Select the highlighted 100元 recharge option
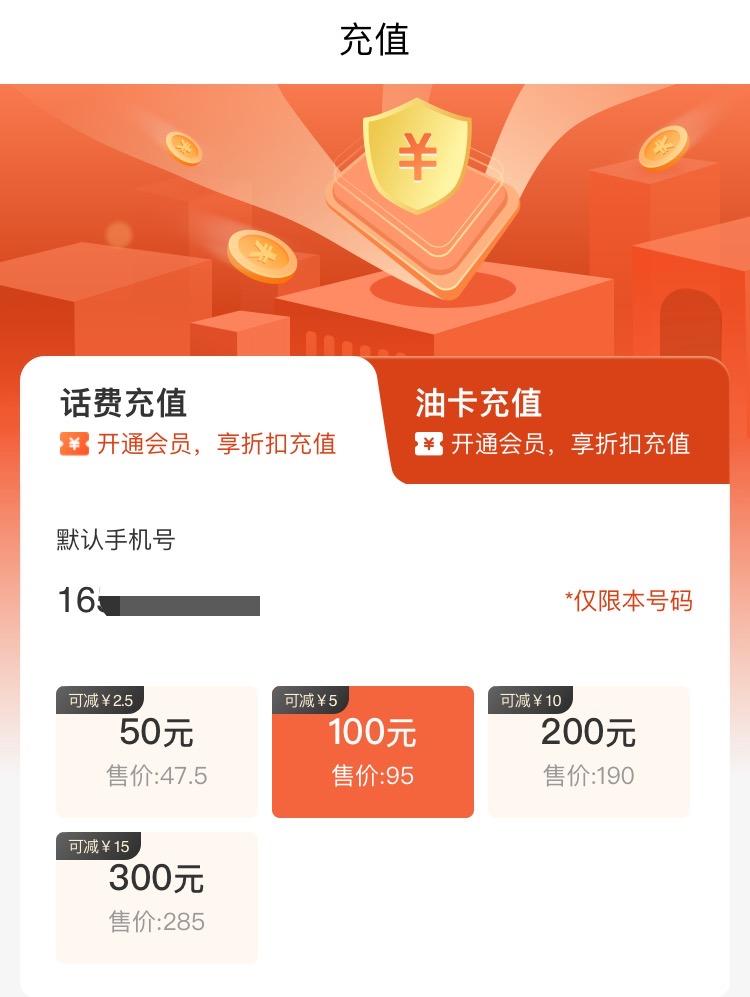This screenshot has width=750, height=997. (x=372, y=750)
